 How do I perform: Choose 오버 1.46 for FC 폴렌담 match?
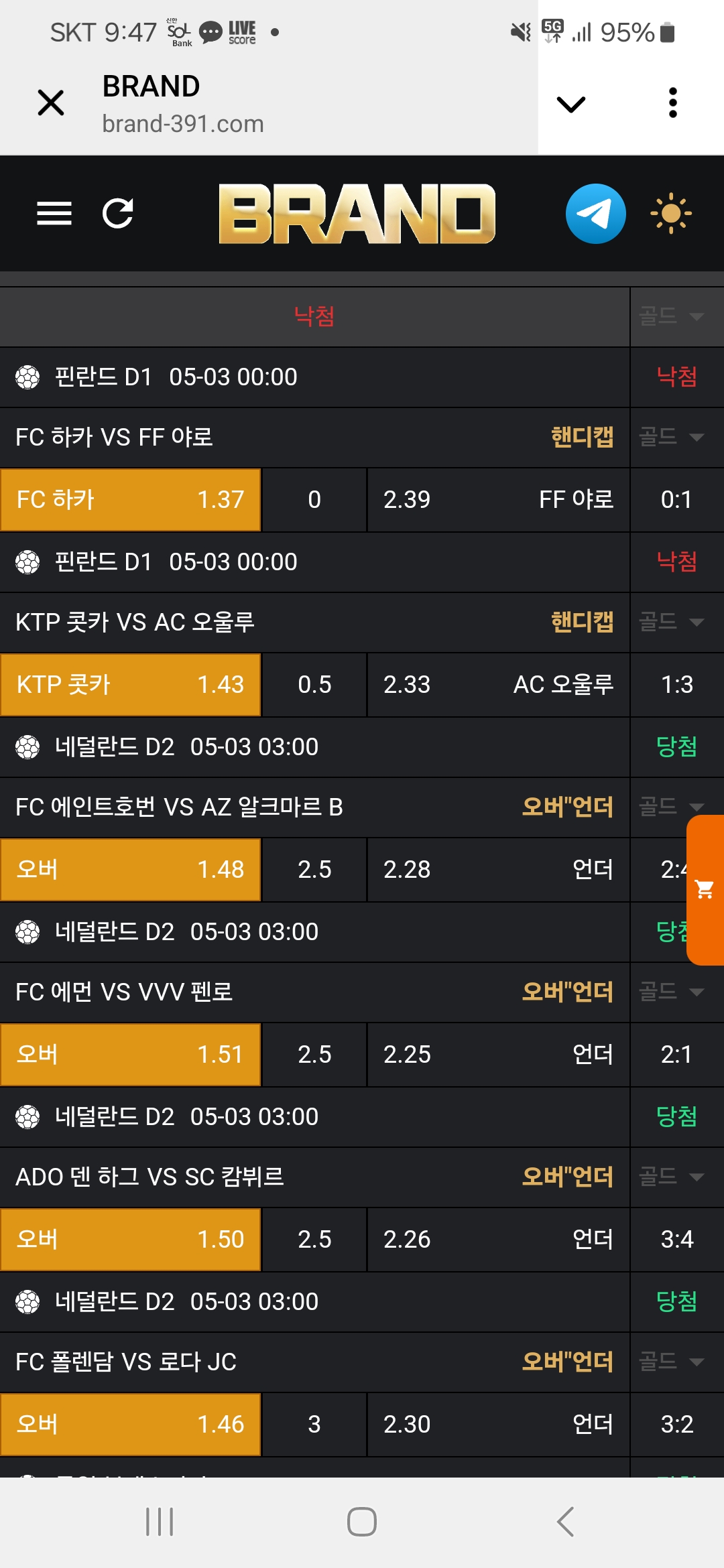point(131,1425)
